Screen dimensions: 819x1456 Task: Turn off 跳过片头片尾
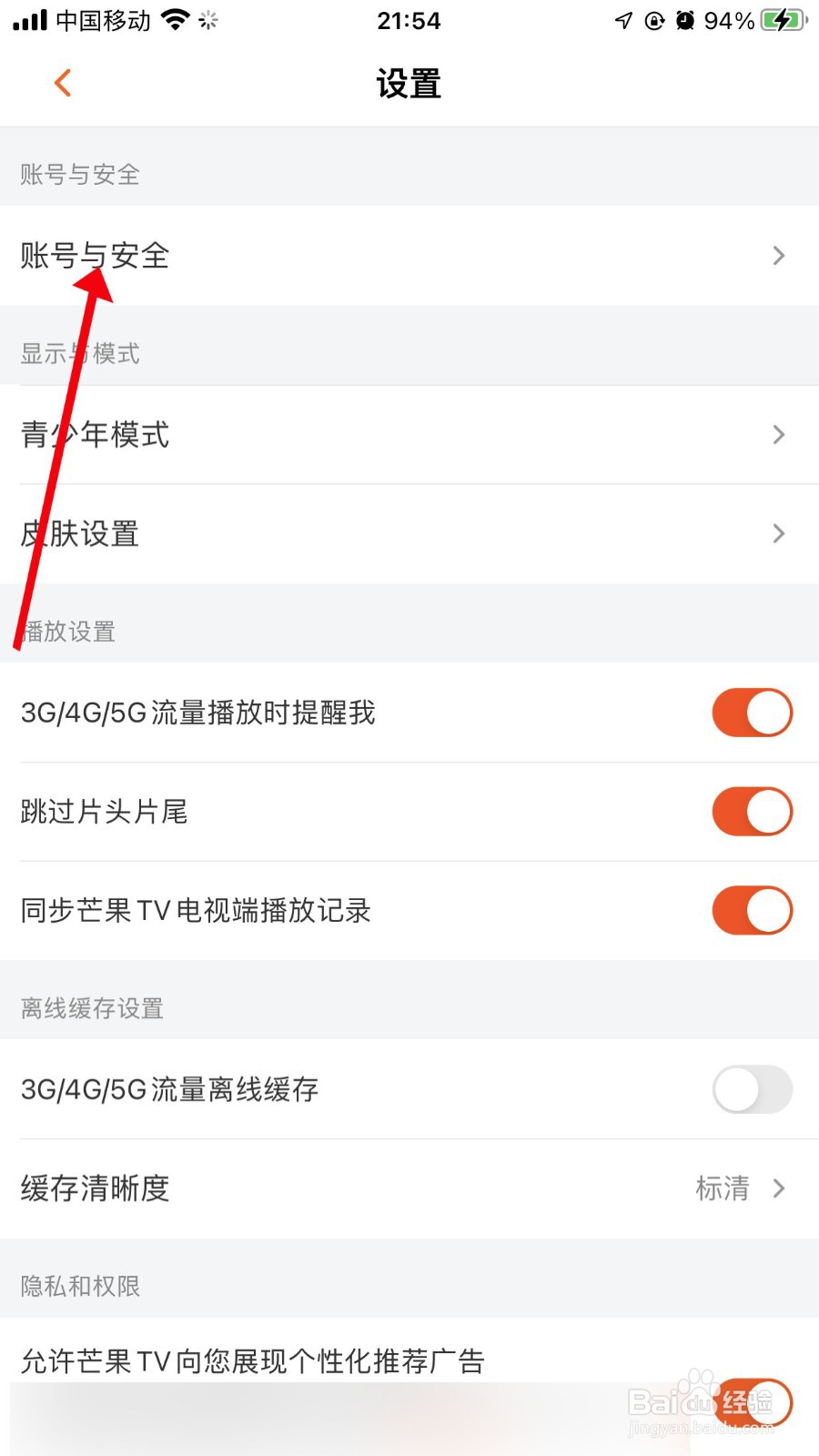tap(751, 811)
